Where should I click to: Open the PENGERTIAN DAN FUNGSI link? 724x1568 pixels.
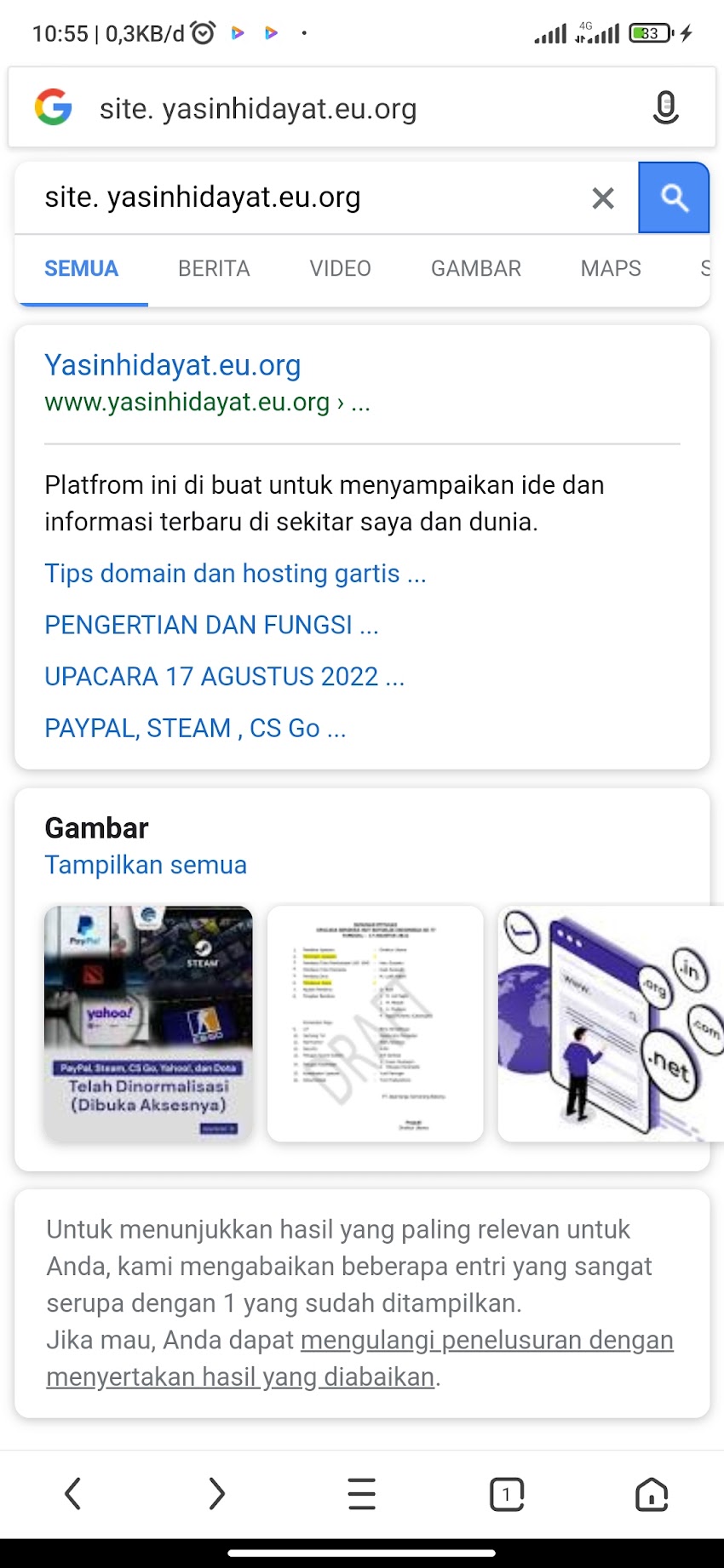point(211,626)
